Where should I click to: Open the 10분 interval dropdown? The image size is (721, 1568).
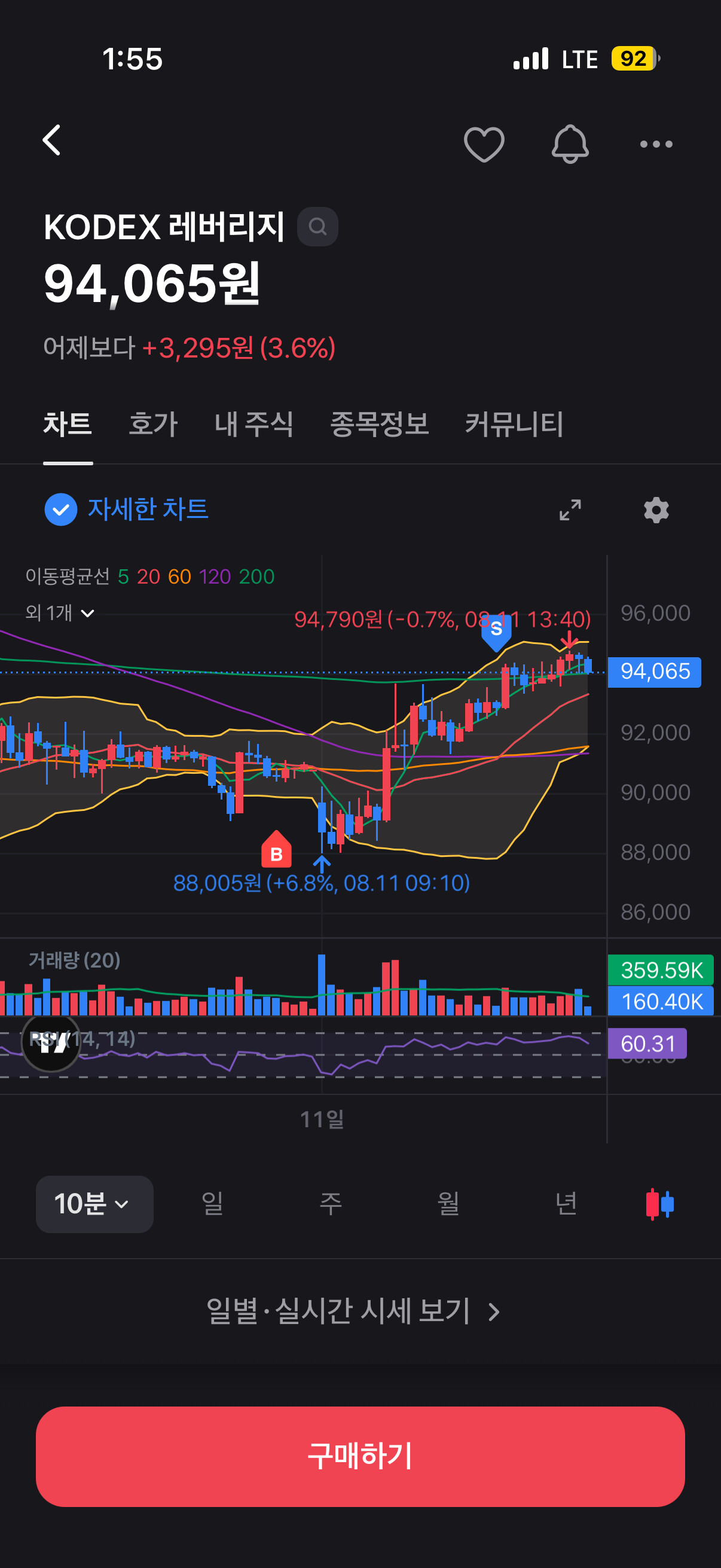tap(94, 1204)
